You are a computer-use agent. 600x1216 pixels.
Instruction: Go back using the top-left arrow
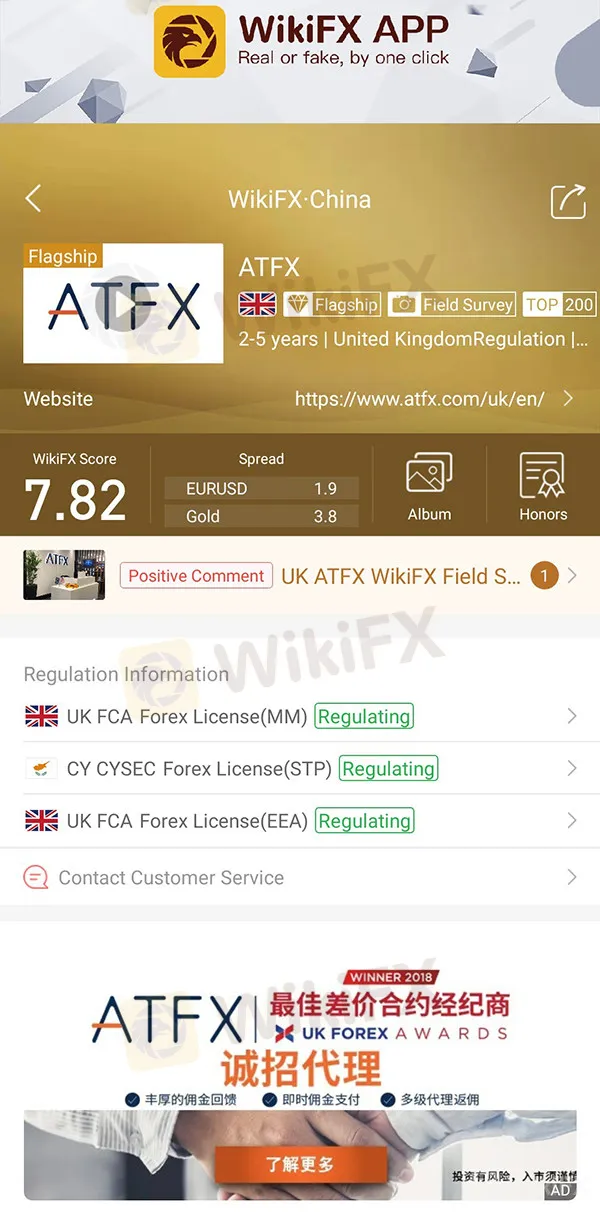(34, 199)
